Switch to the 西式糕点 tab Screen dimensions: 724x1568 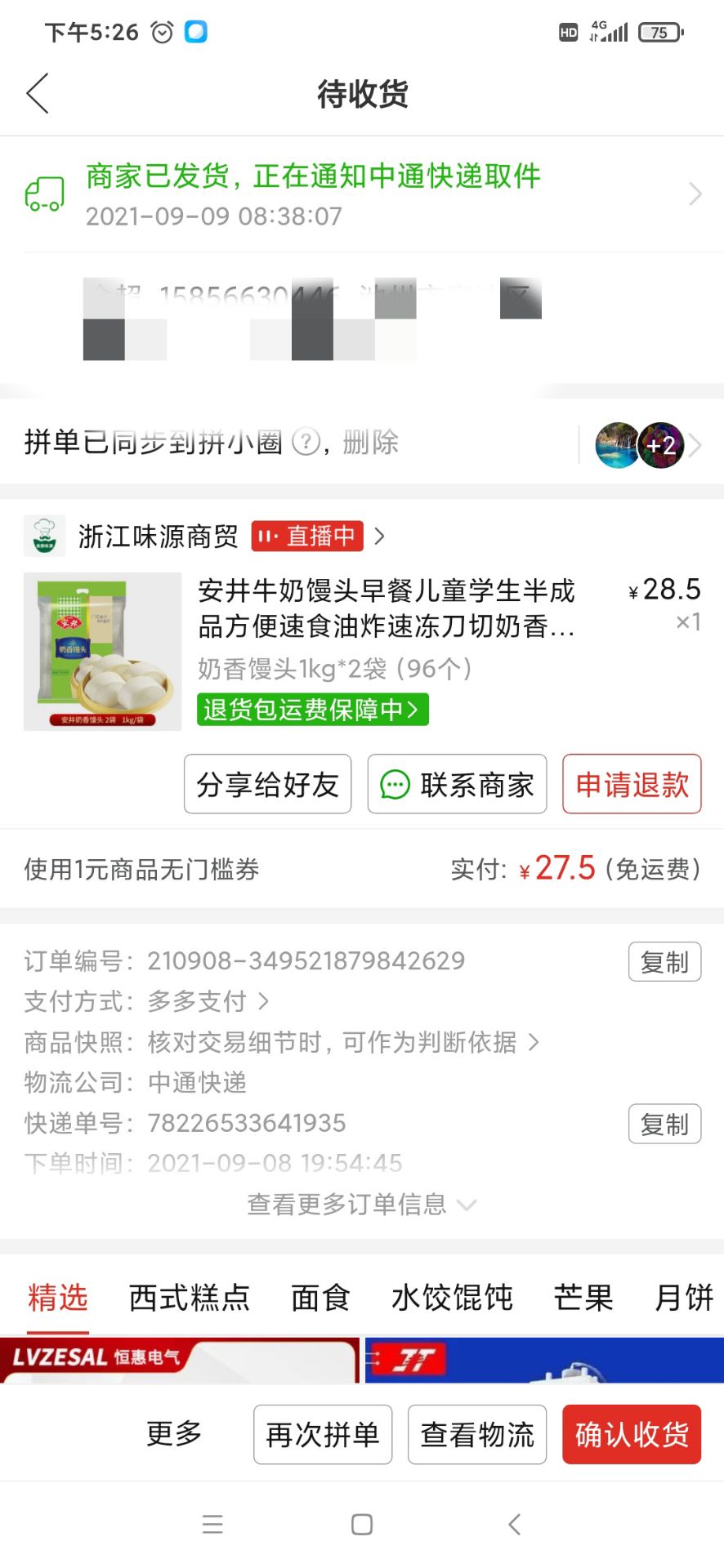189,1297
